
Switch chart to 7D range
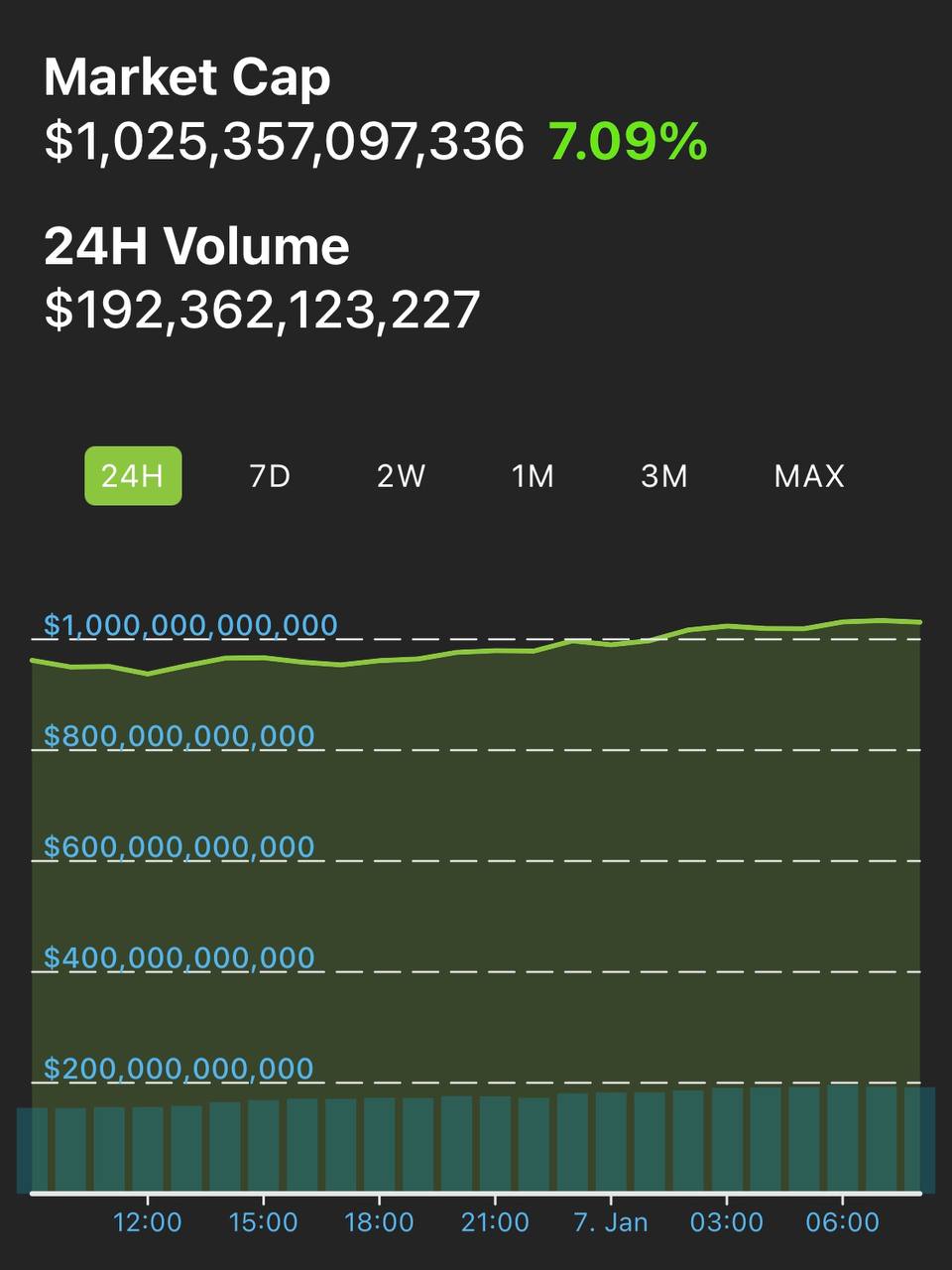(x=269, y=476)
